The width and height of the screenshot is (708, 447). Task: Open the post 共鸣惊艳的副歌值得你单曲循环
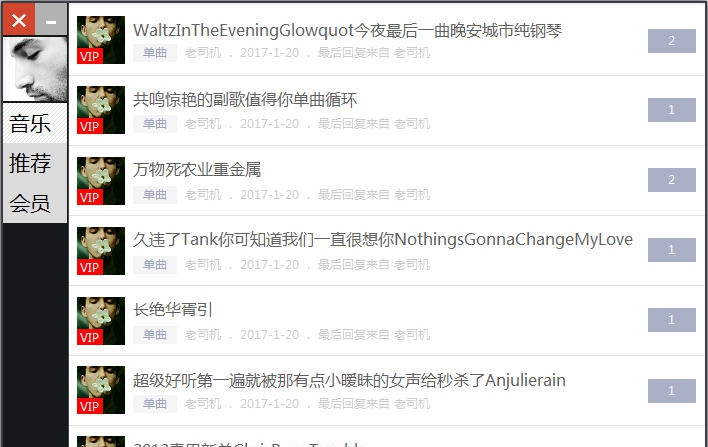tap(245, 100)
